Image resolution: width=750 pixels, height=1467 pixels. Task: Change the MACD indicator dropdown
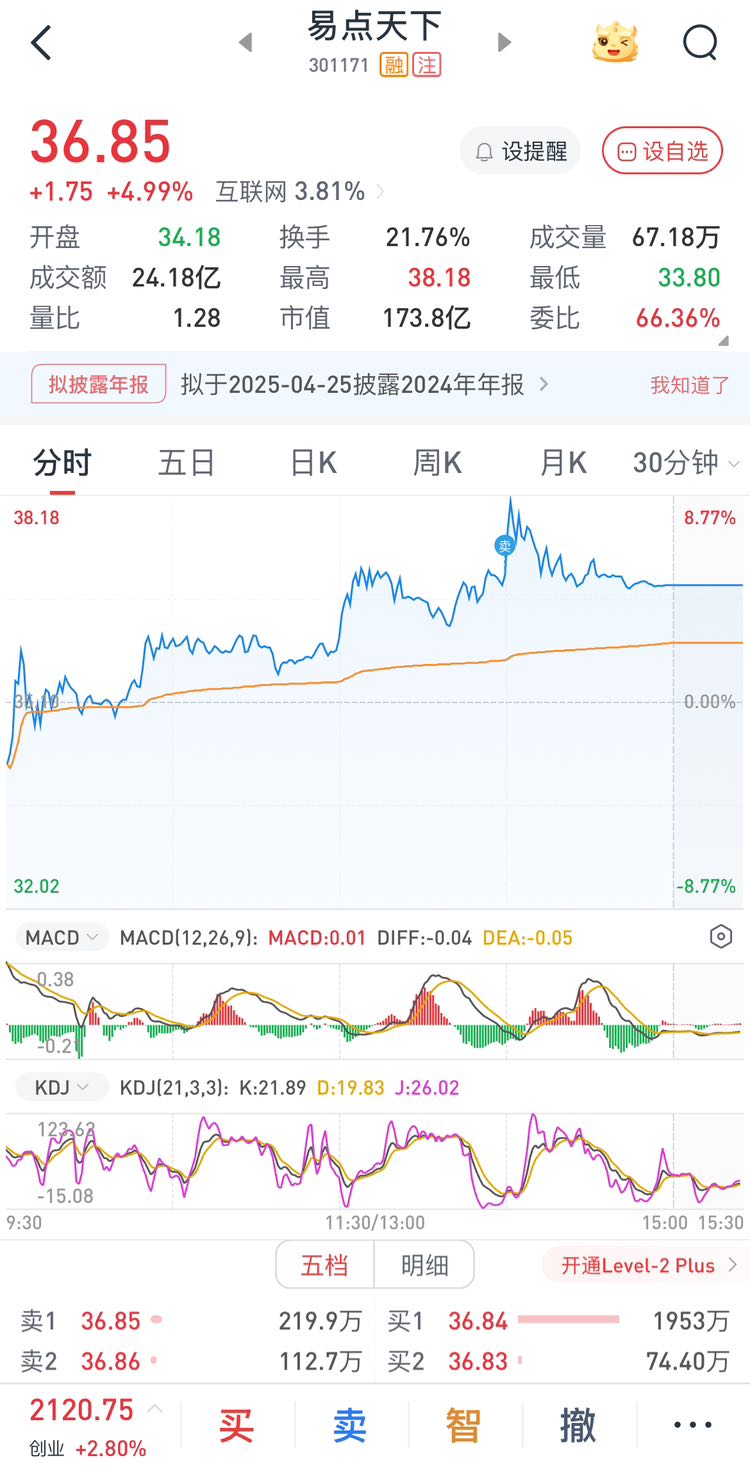click(x=60, y=938)
